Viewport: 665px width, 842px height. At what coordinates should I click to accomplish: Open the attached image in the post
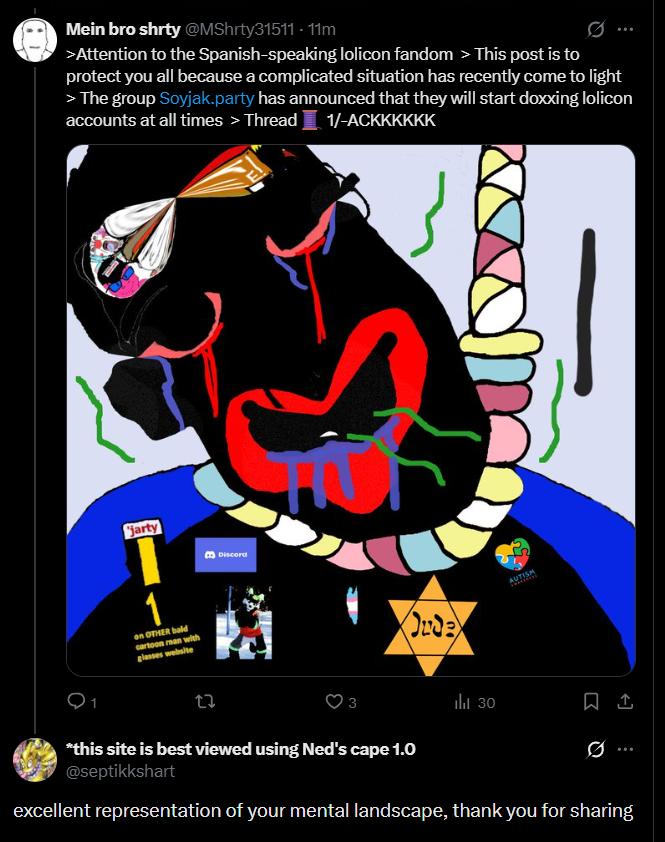pyautogui.click(x=350, y=410)
